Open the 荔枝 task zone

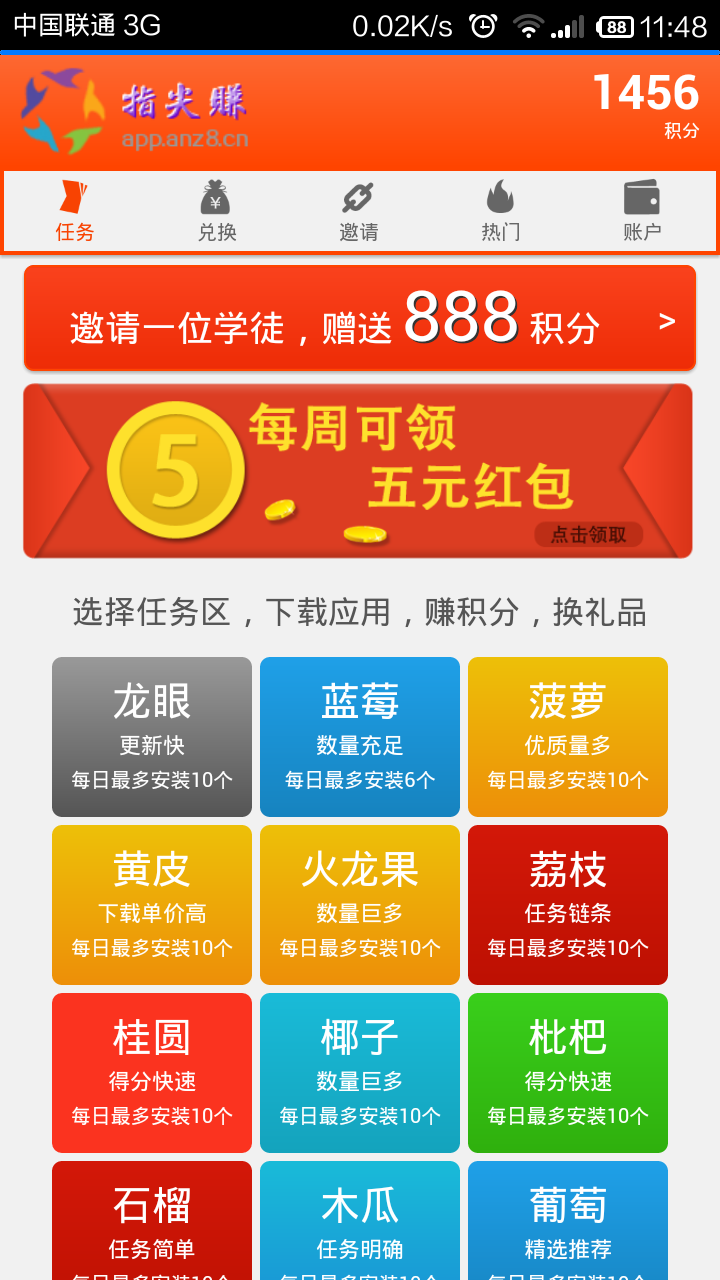pyautogui.click(x=568, y=905)
